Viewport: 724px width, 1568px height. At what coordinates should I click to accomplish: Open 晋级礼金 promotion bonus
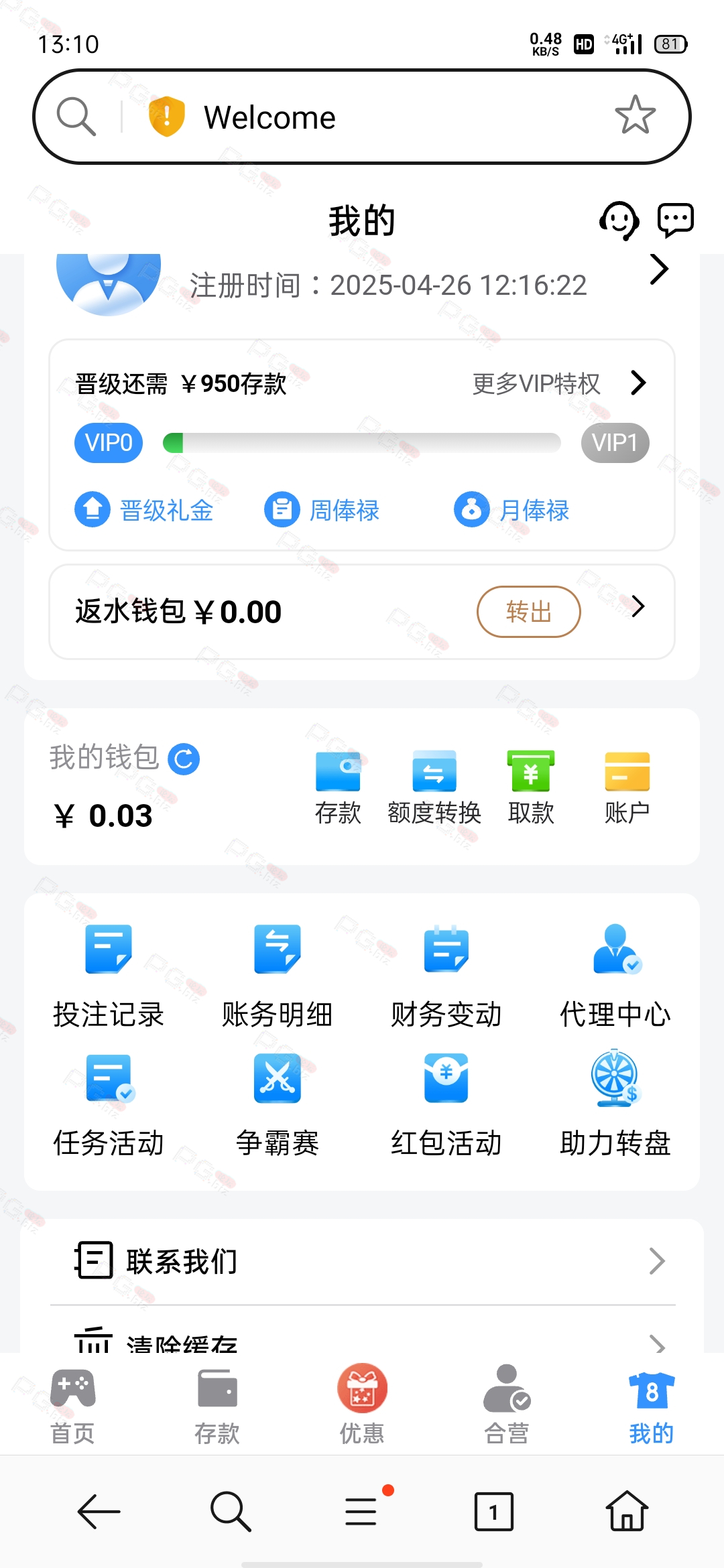tap(143, 510)
